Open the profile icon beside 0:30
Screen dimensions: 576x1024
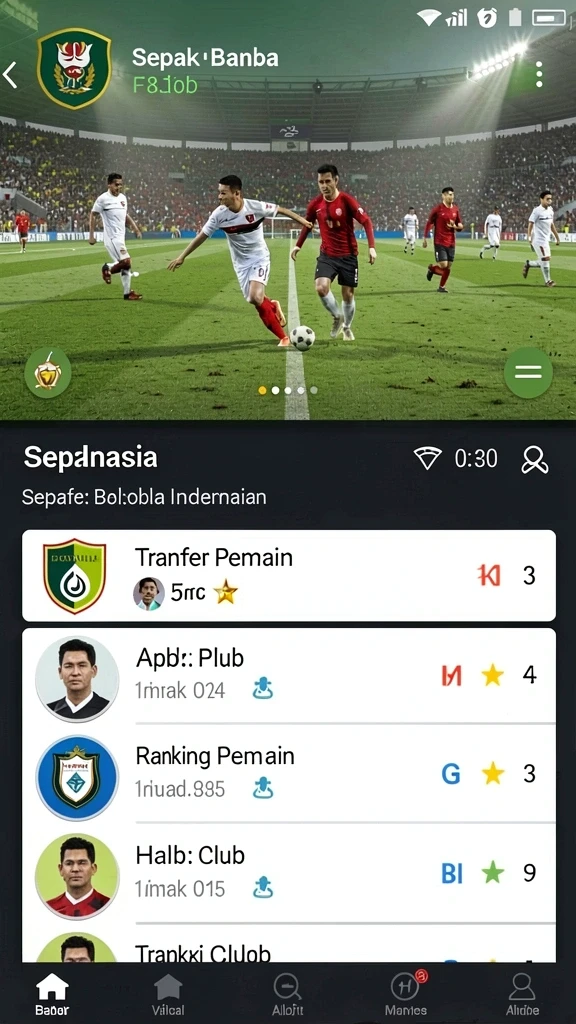coord(534,459)
